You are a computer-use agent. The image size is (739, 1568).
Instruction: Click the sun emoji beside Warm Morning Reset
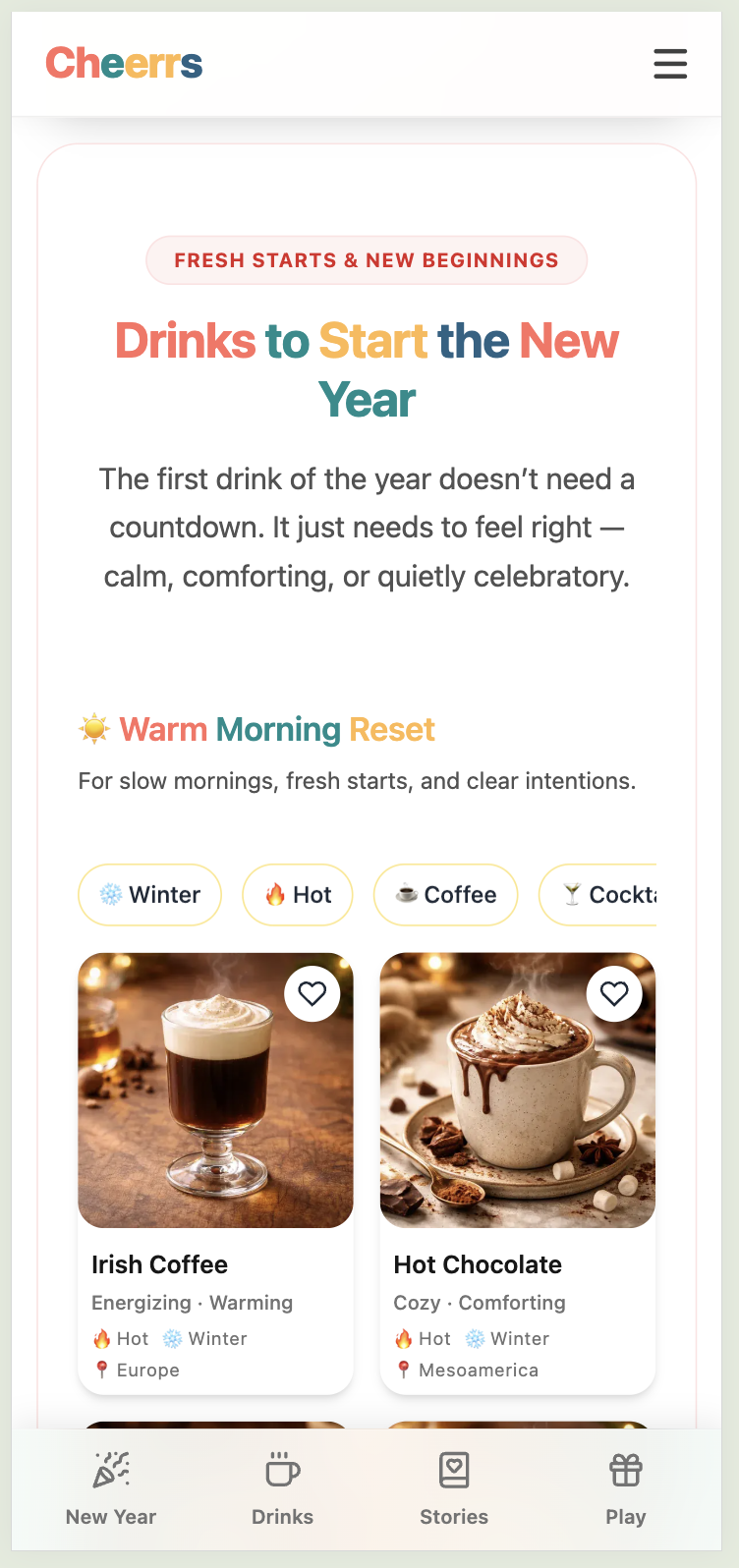(x=92, y=729)
